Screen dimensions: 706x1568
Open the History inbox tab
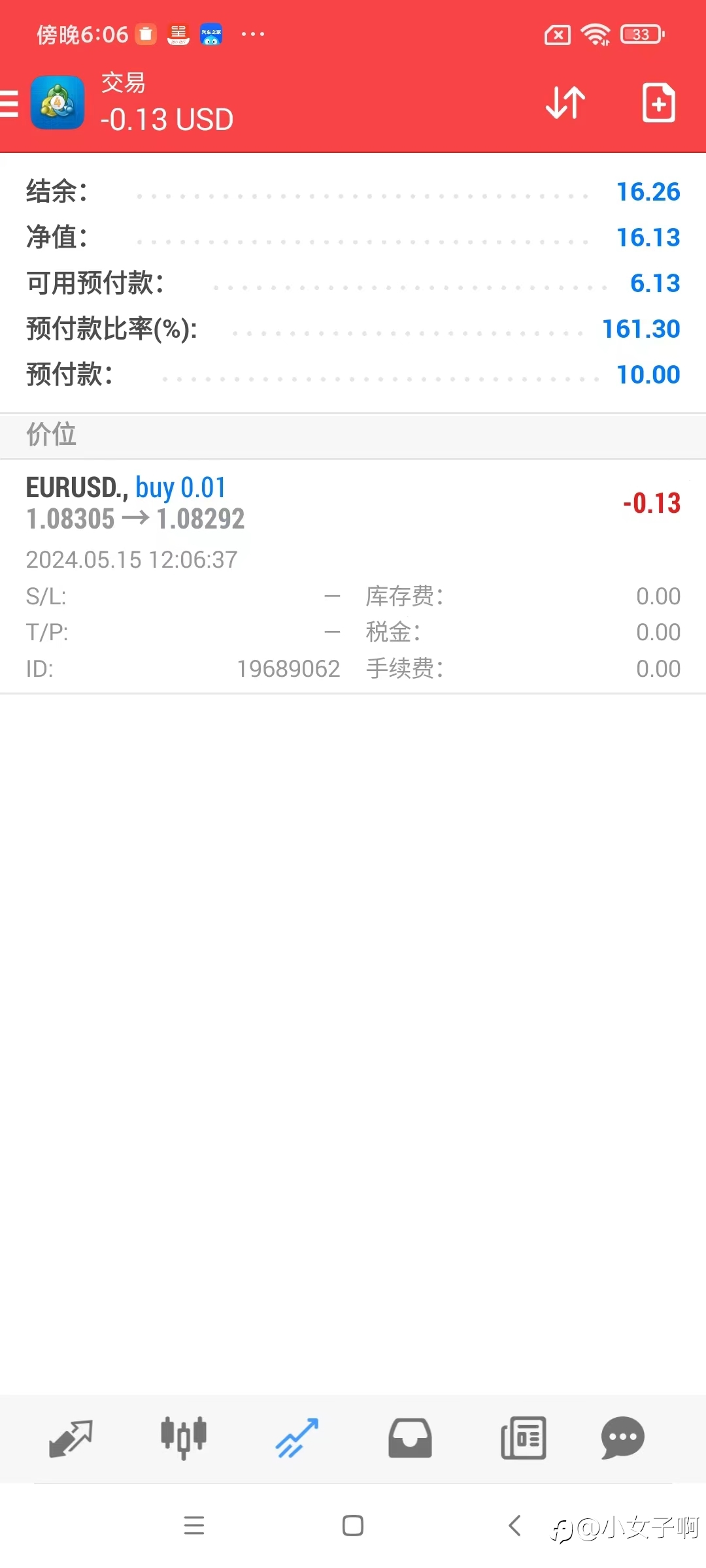410,1438
